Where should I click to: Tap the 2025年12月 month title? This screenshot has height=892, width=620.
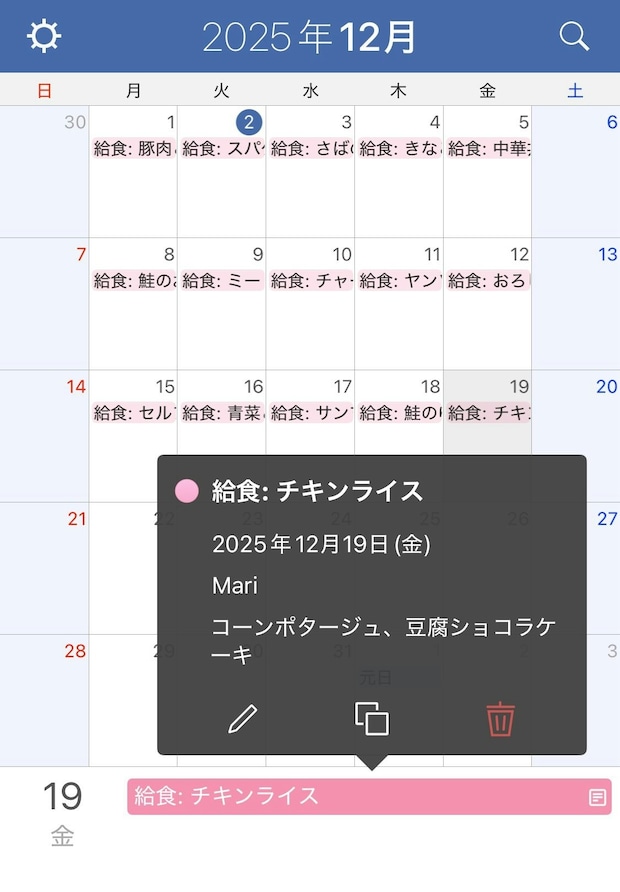tap(309, 37)
